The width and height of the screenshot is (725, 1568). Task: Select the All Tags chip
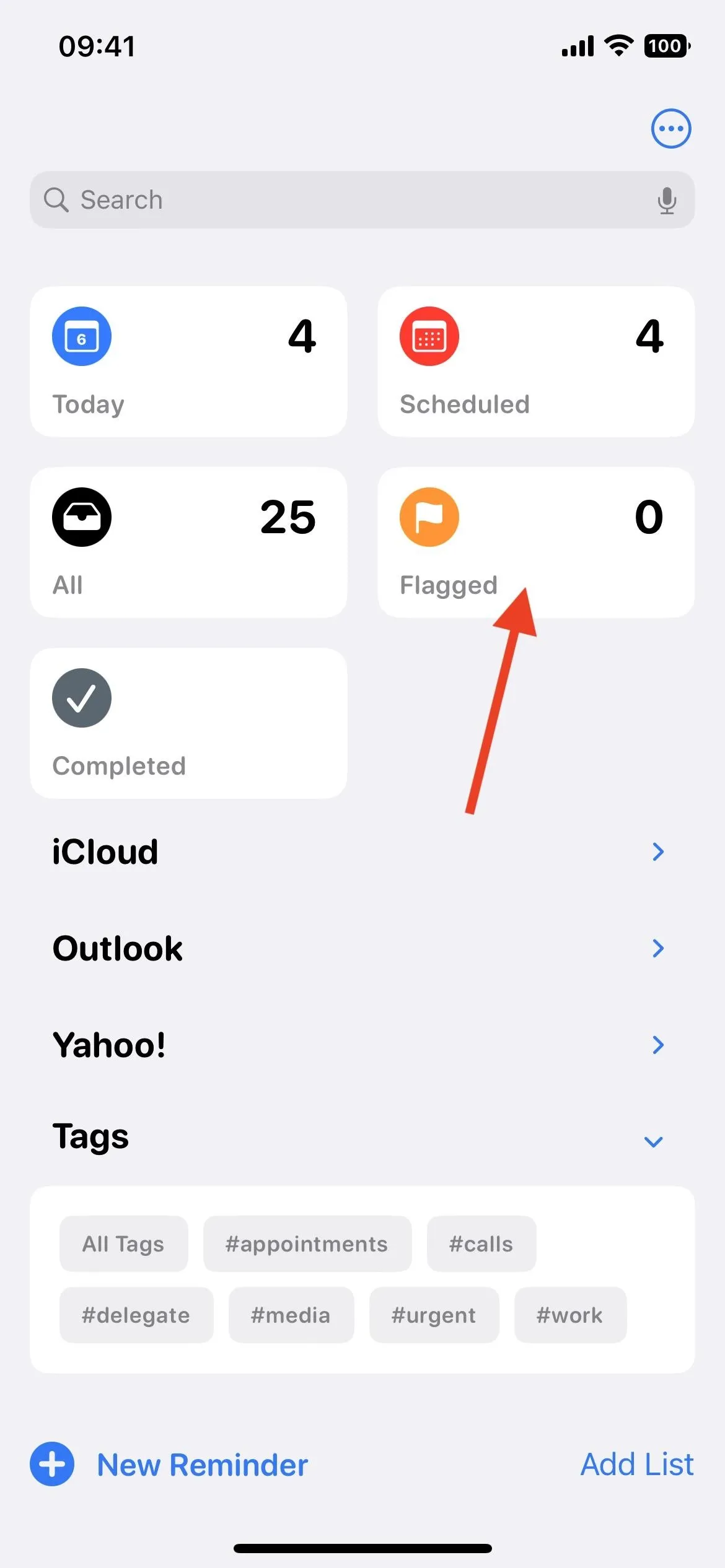(123, 1244)
